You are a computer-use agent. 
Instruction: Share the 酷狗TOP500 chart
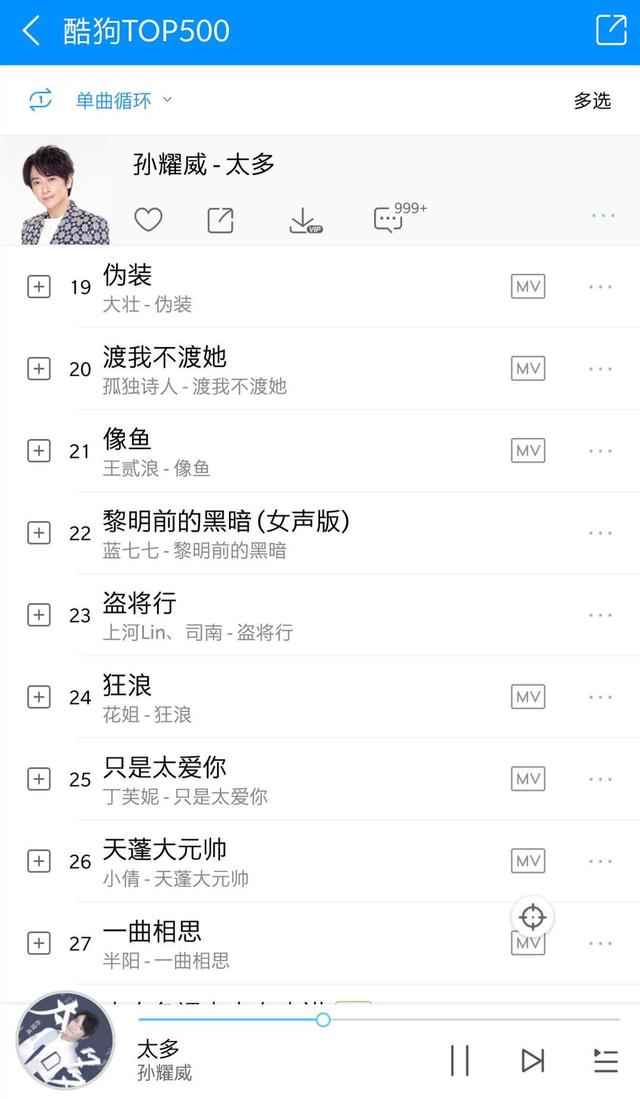(610, 30)
